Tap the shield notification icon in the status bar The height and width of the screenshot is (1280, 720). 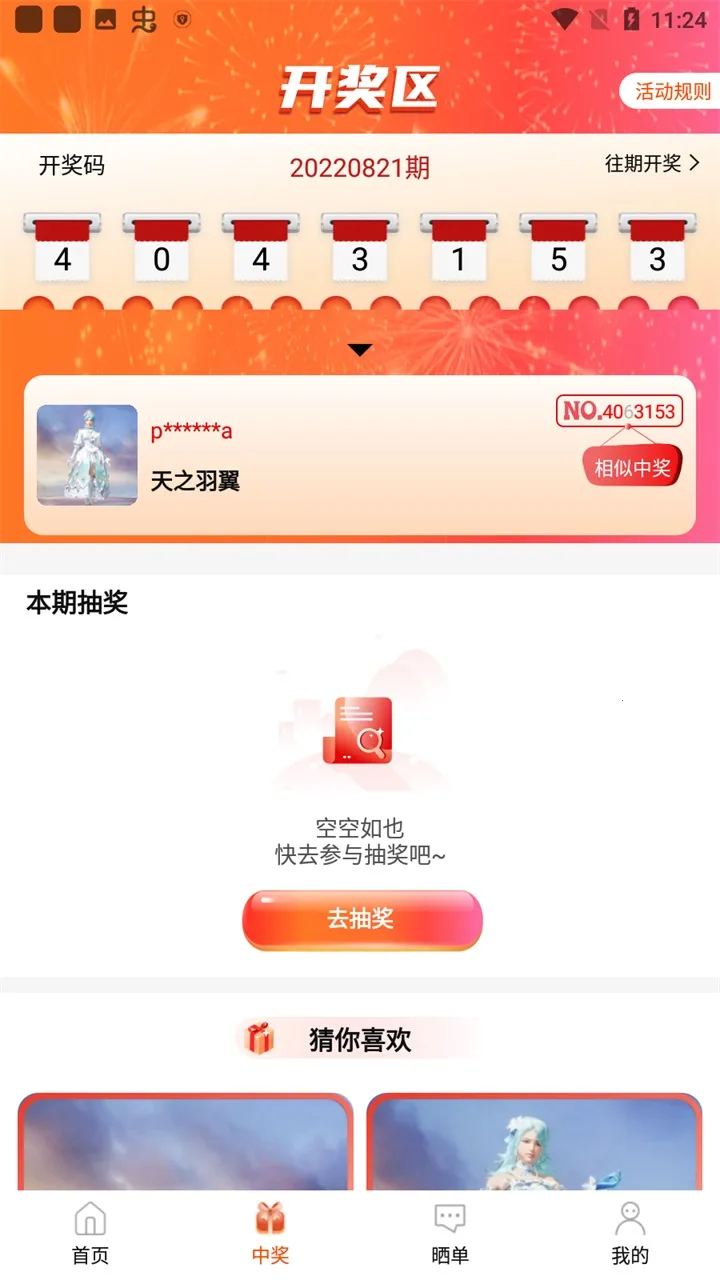180,18
